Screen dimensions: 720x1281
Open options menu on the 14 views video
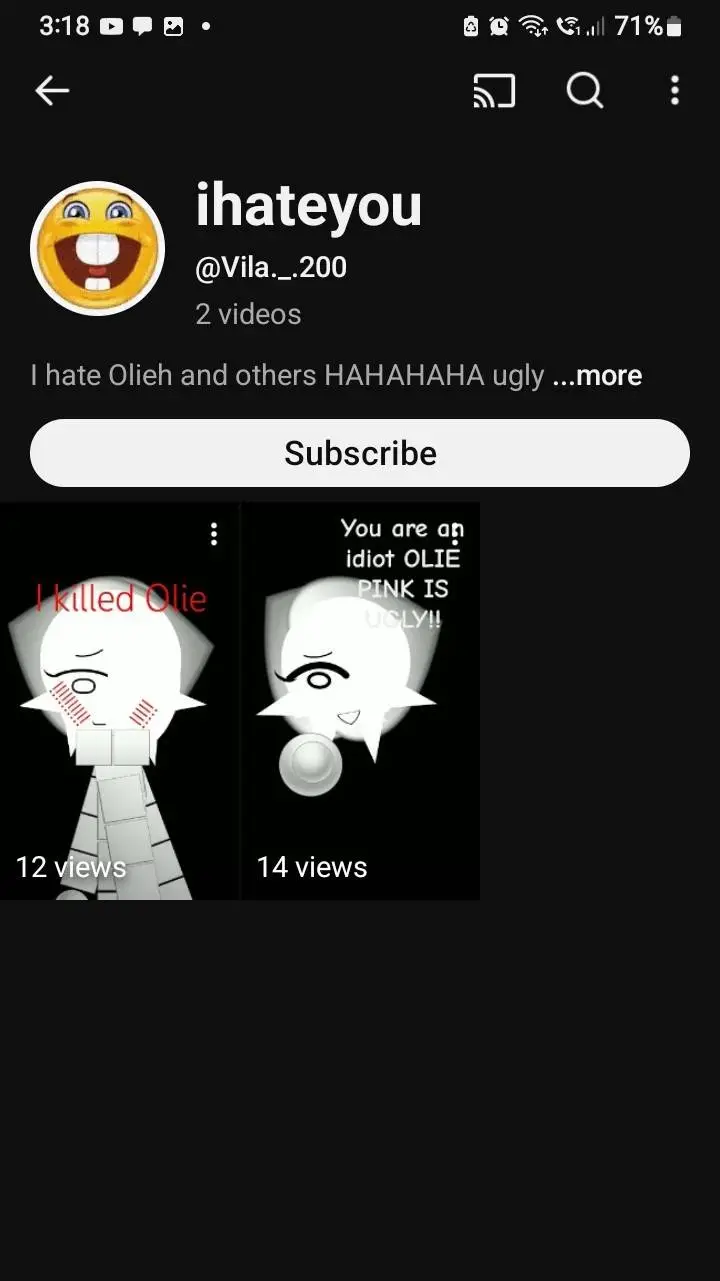point(455,534)
